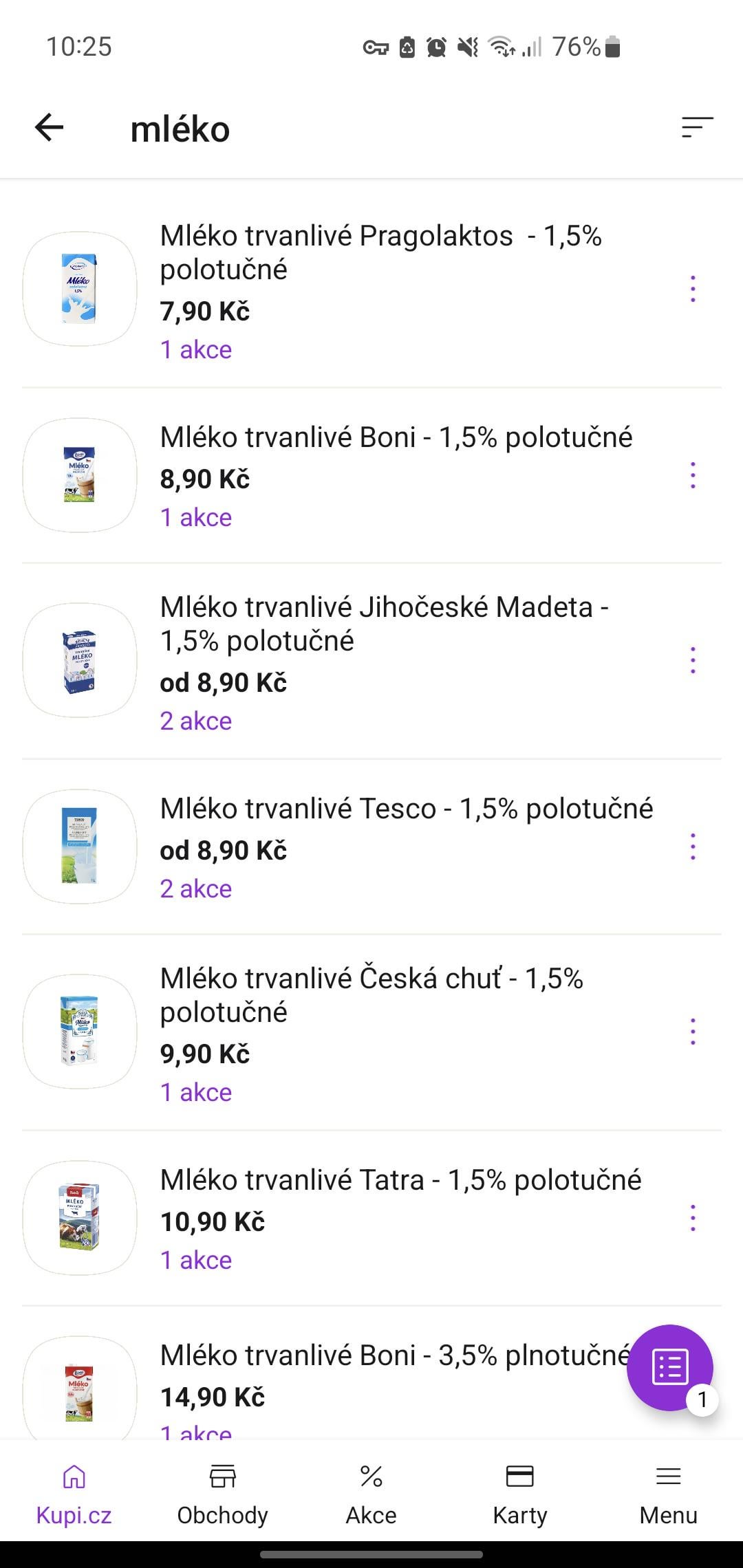743x1568 pixels.
Task: Open Mléko trvanlivé Pragolaktos product
Action: (x=380, y=252)
